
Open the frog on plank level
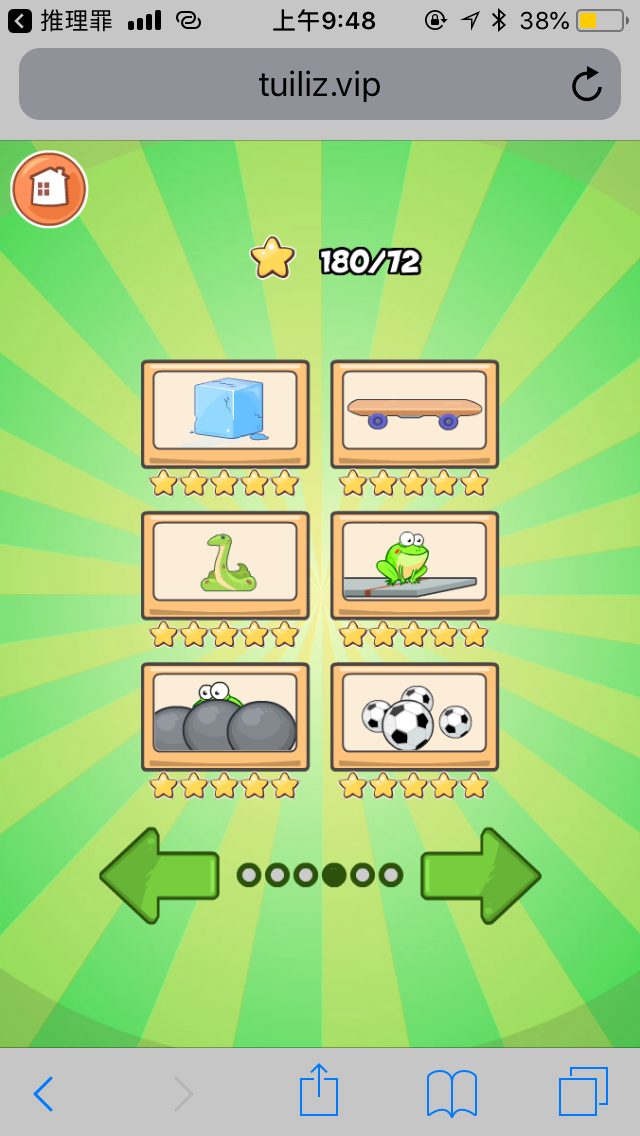click(x=414, y=563)
